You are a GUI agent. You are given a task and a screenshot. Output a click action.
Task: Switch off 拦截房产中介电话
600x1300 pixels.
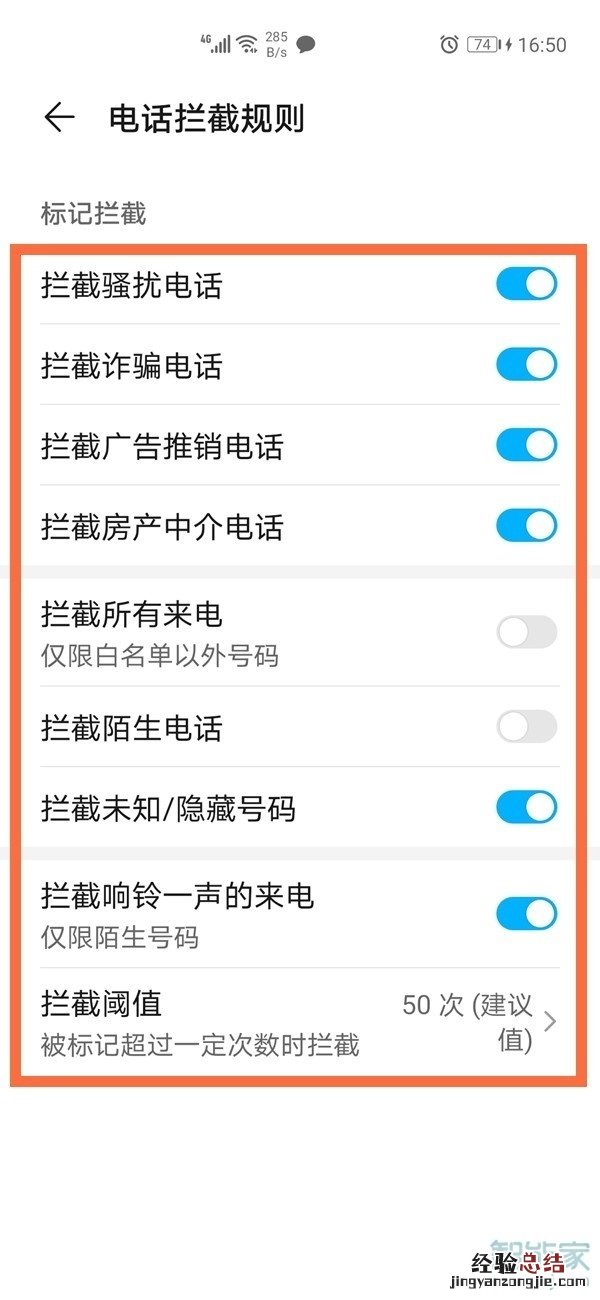[526, 525]
